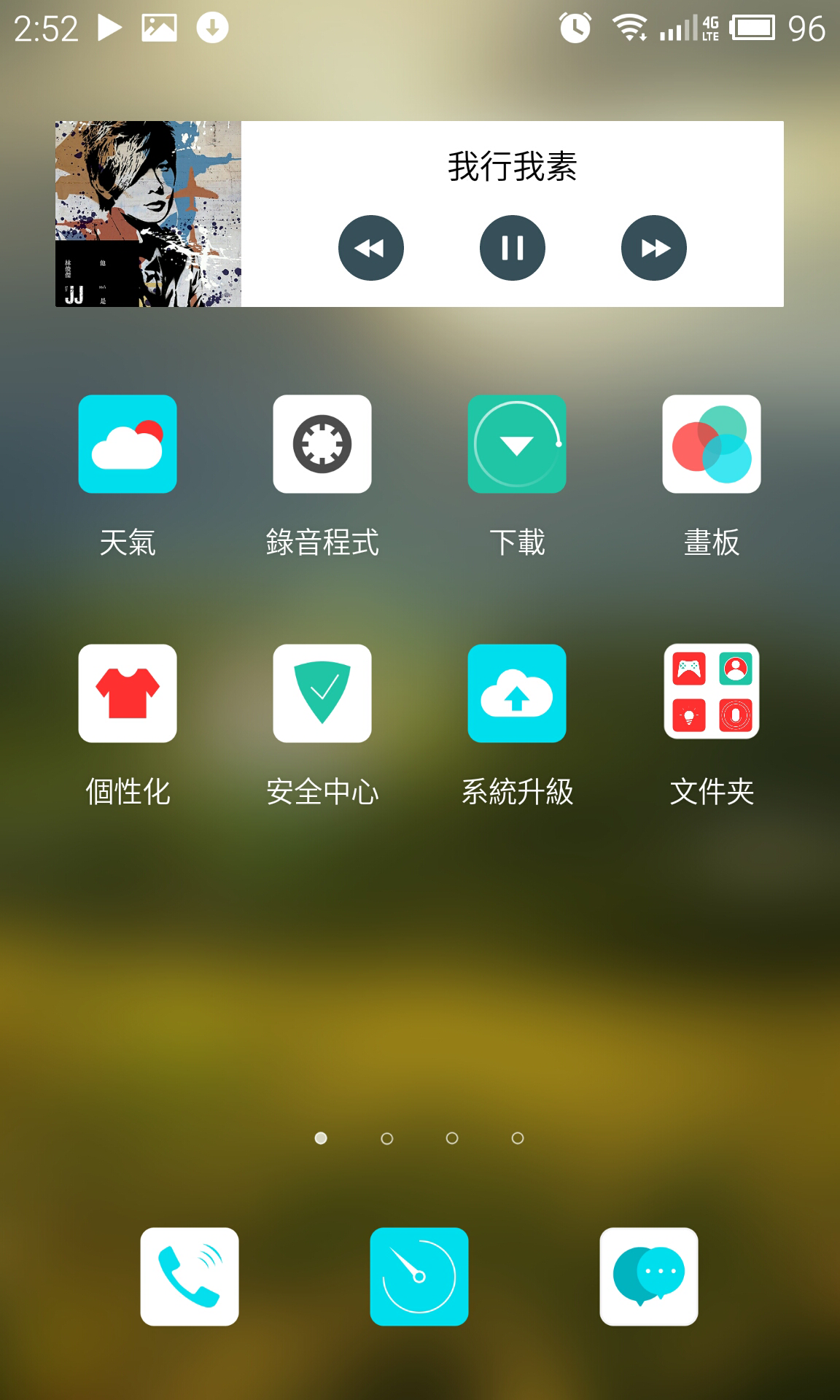840x1400 pixels.
Task: Skip to the next track
Action: point(653,248)
